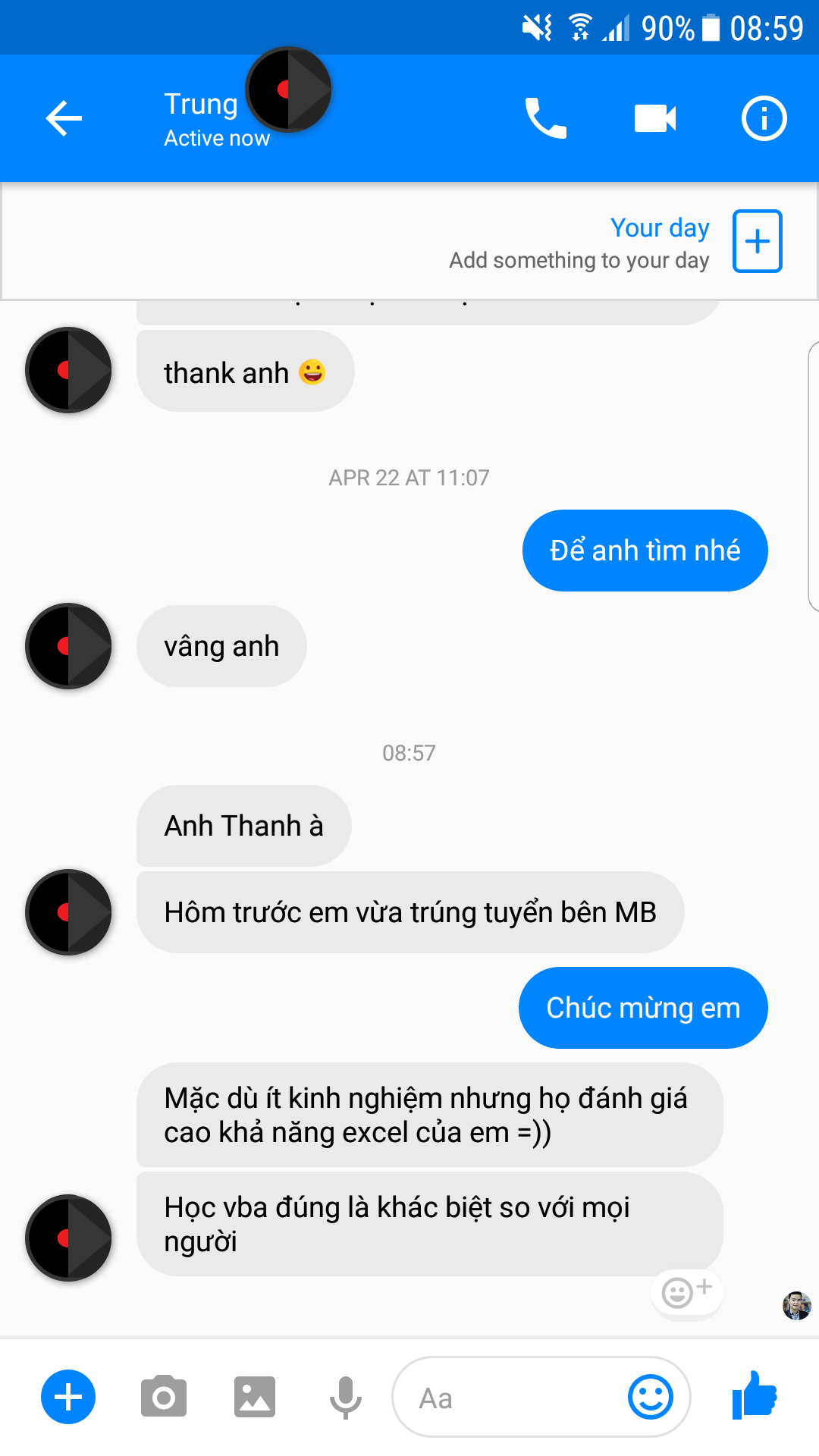Viewport: 819px width, 1456px height.
Task: Open more options with blue plus button
Action: pos(68,1397)
